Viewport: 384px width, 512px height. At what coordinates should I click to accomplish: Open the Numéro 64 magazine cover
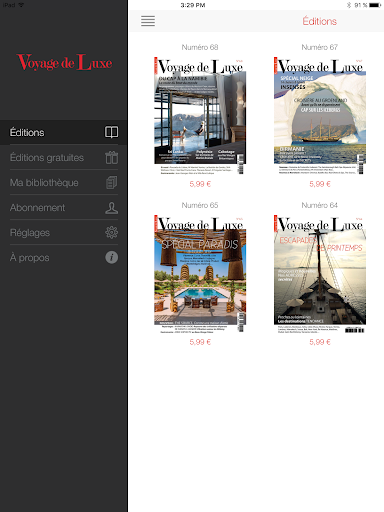tap(320, 273)
